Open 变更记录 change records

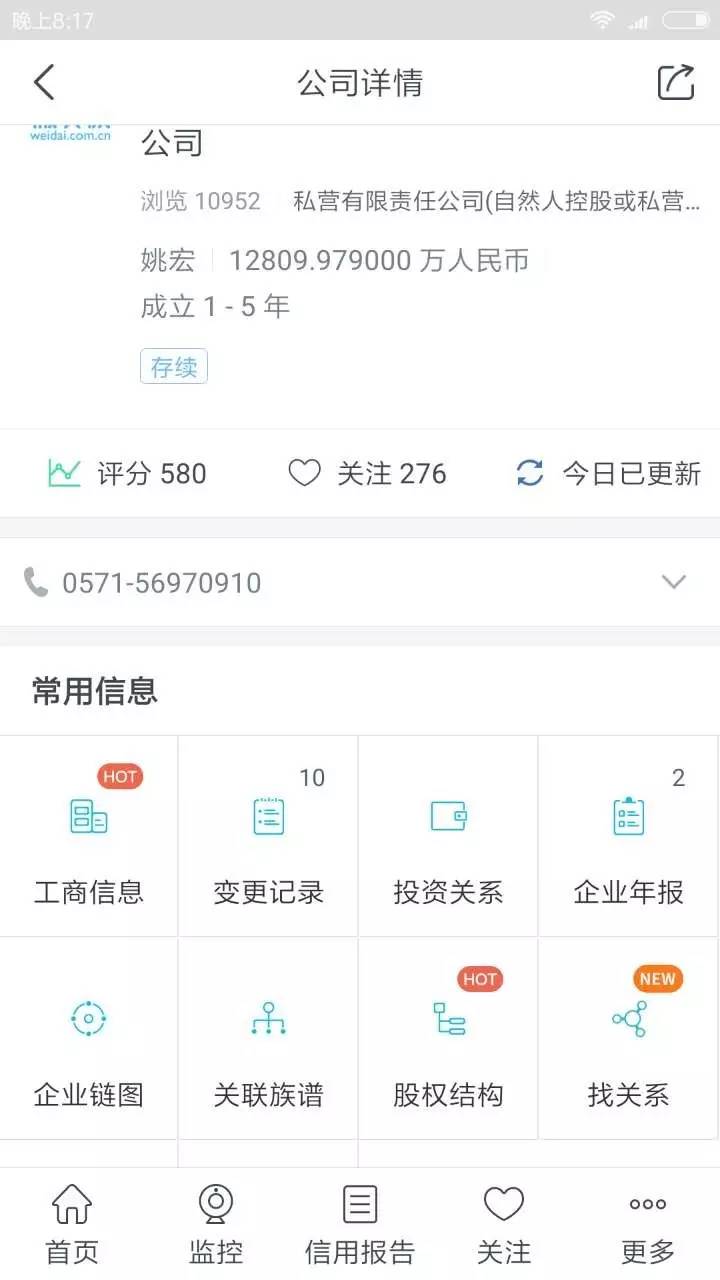(268, 838)
